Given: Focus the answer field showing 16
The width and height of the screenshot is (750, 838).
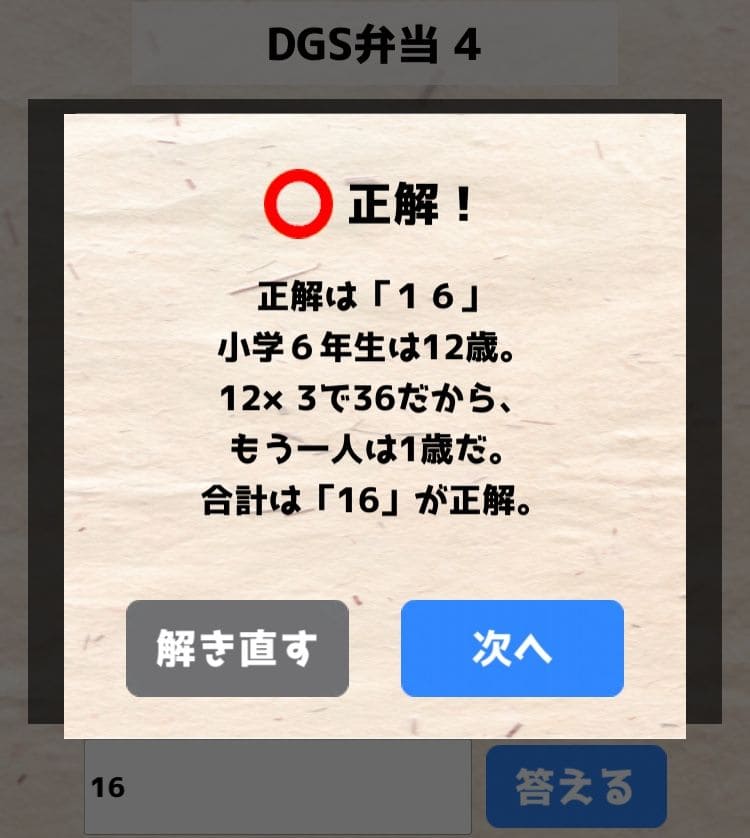Looking at the screenshot, I should pyautogui.click(x=278, y=787).
